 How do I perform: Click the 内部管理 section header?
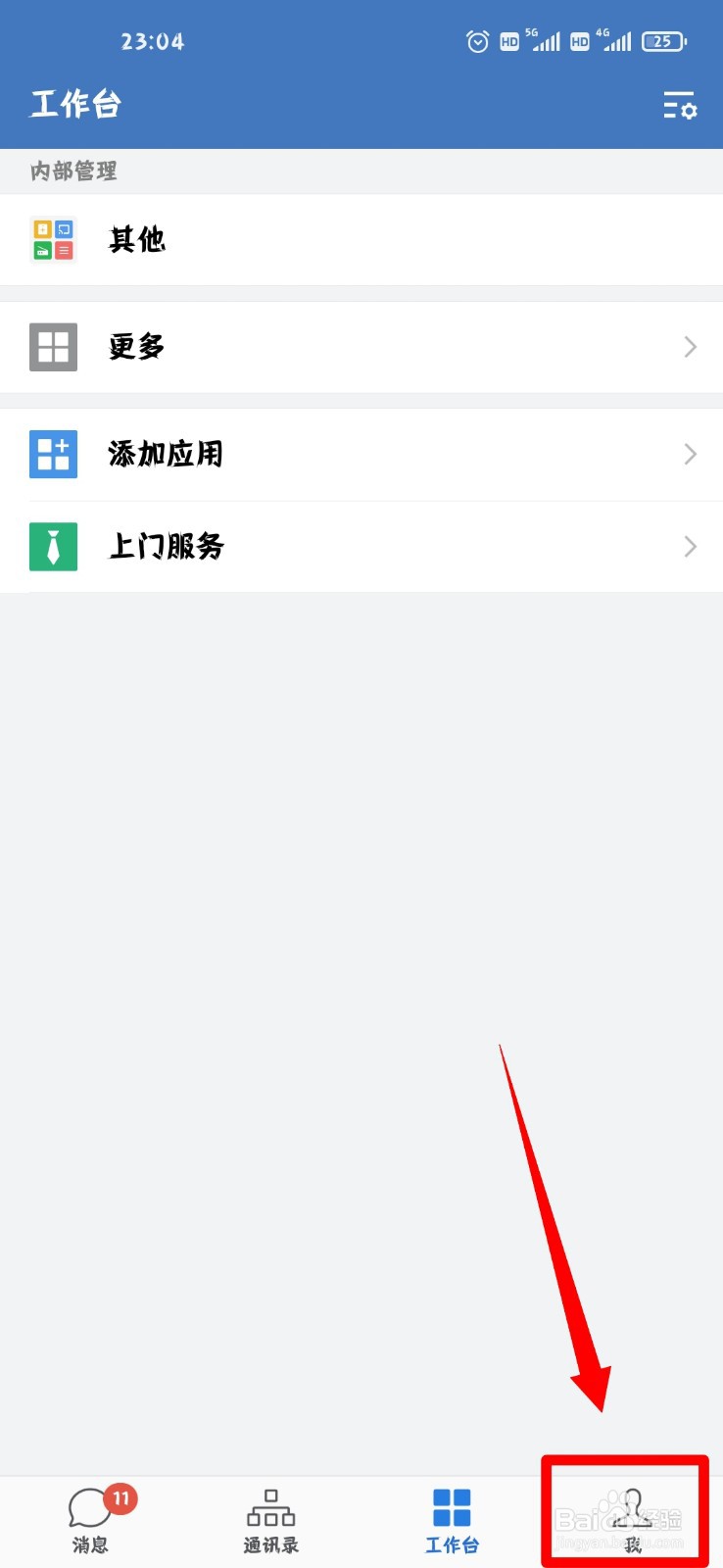[x=72, y=171]
